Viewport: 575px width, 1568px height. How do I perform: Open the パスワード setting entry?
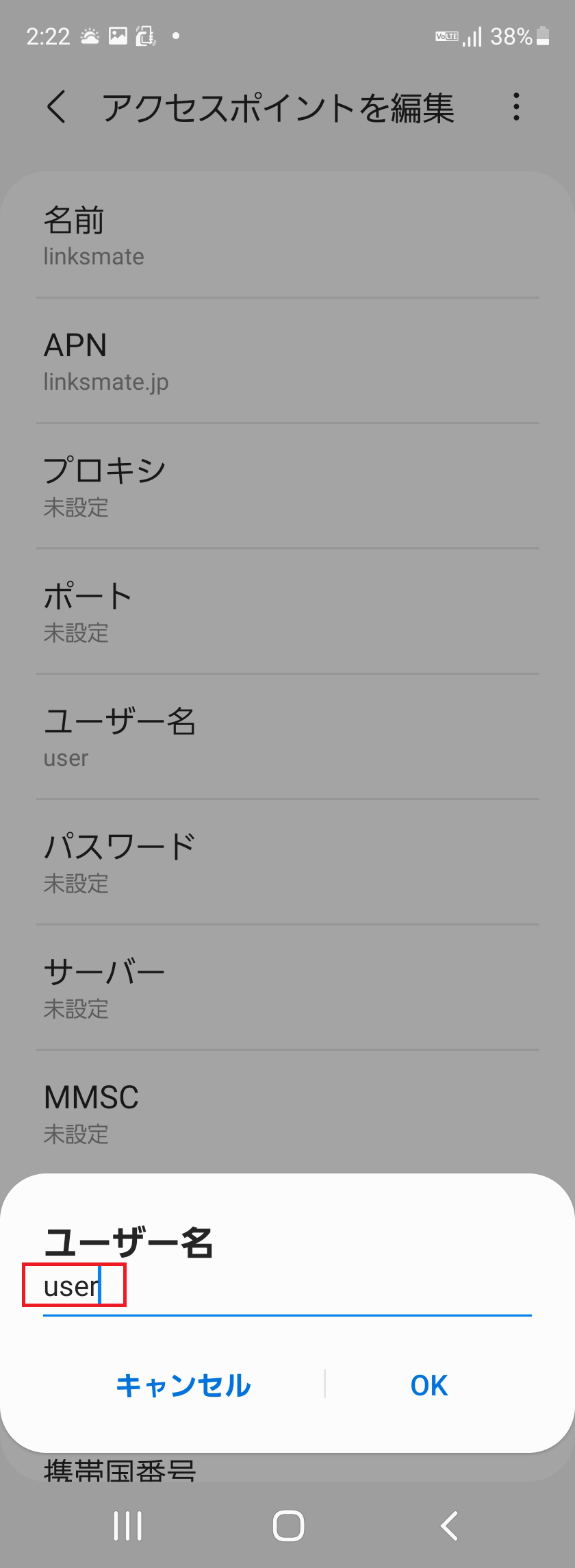click(287, 863)
